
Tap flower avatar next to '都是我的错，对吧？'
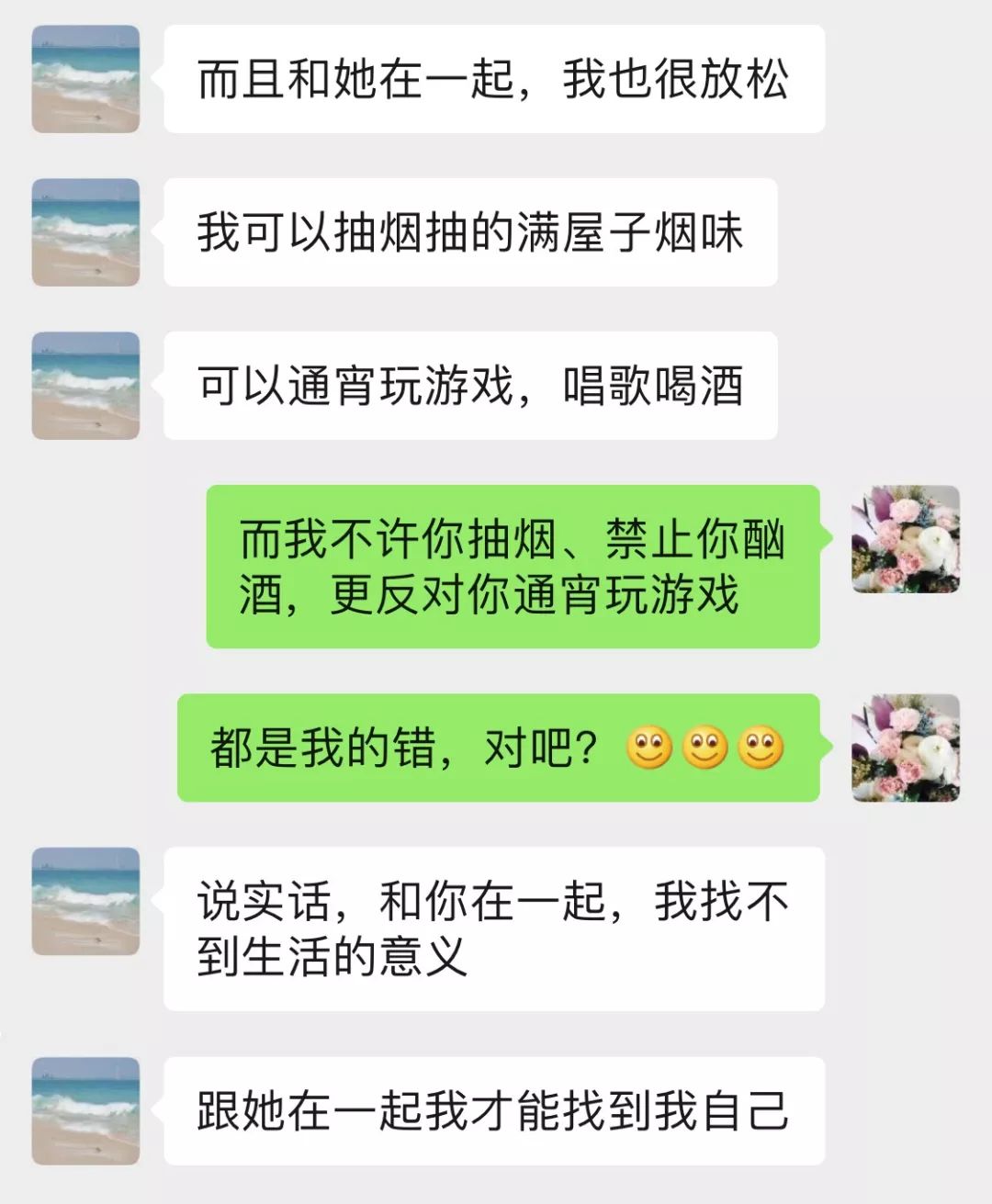click(906, 748)
